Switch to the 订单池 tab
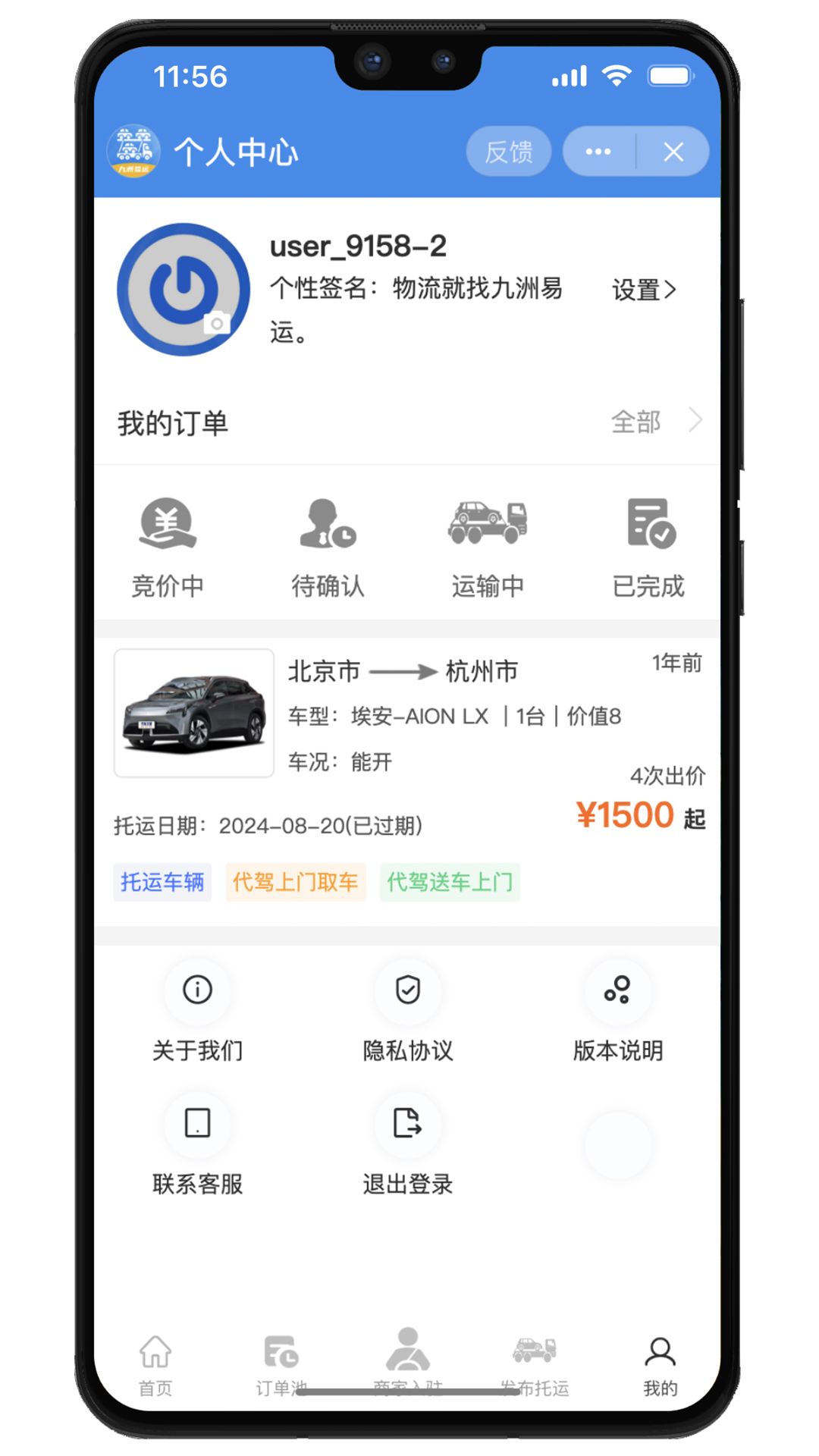 tap(281, 1364)
